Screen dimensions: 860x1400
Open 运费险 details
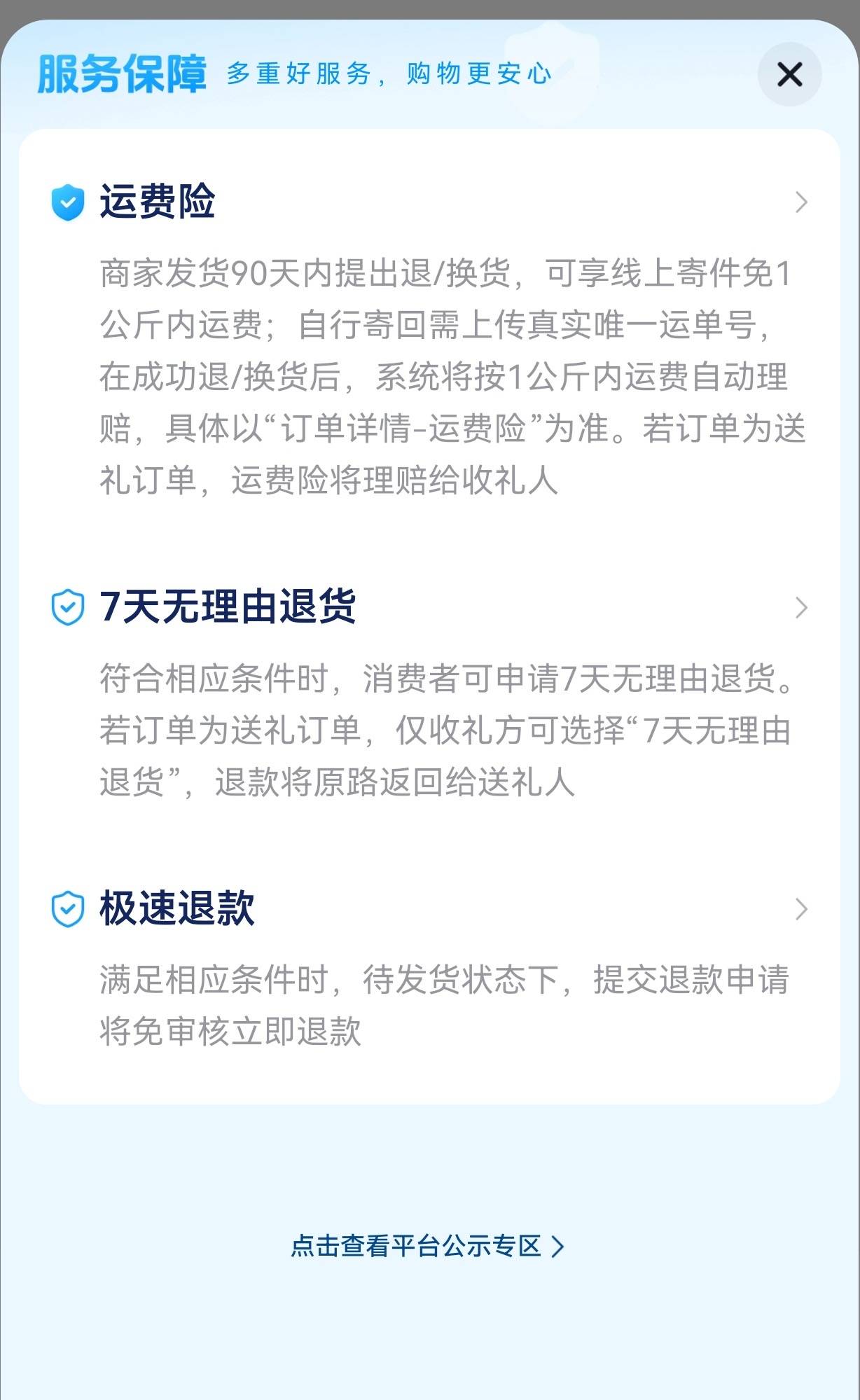(801, 202)
